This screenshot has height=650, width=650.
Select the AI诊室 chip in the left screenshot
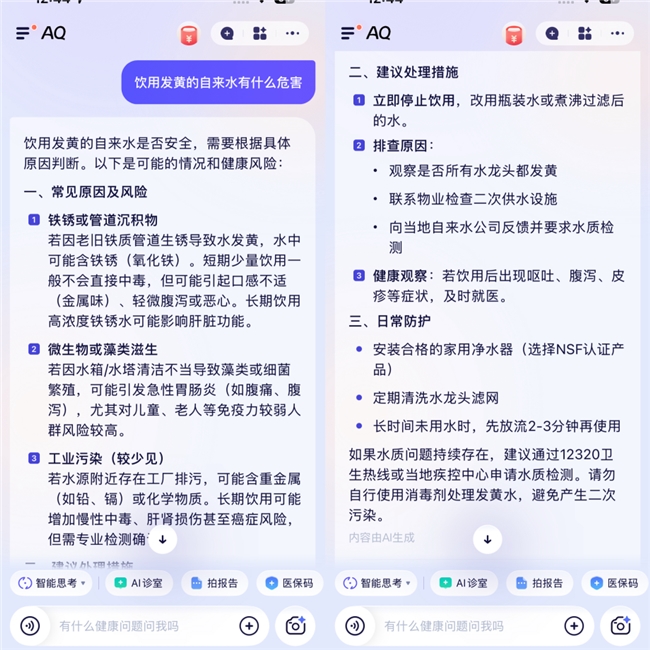click(138, 583)
